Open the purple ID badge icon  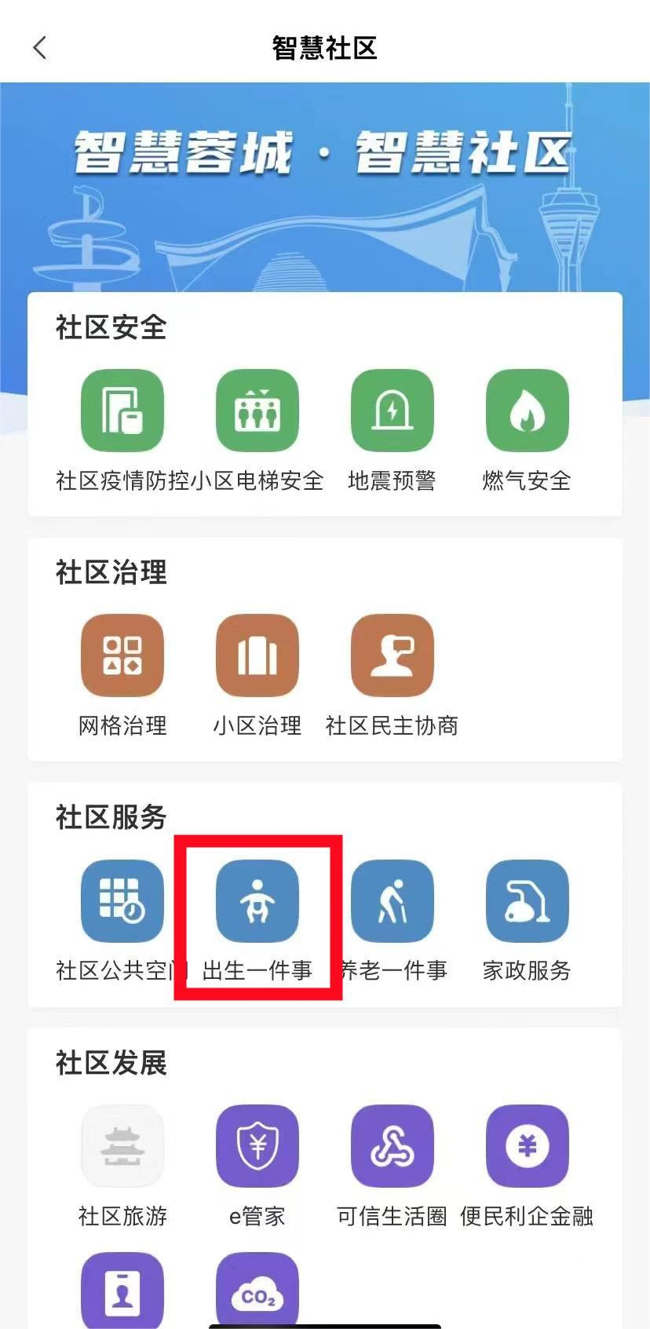coord(122,1290)
